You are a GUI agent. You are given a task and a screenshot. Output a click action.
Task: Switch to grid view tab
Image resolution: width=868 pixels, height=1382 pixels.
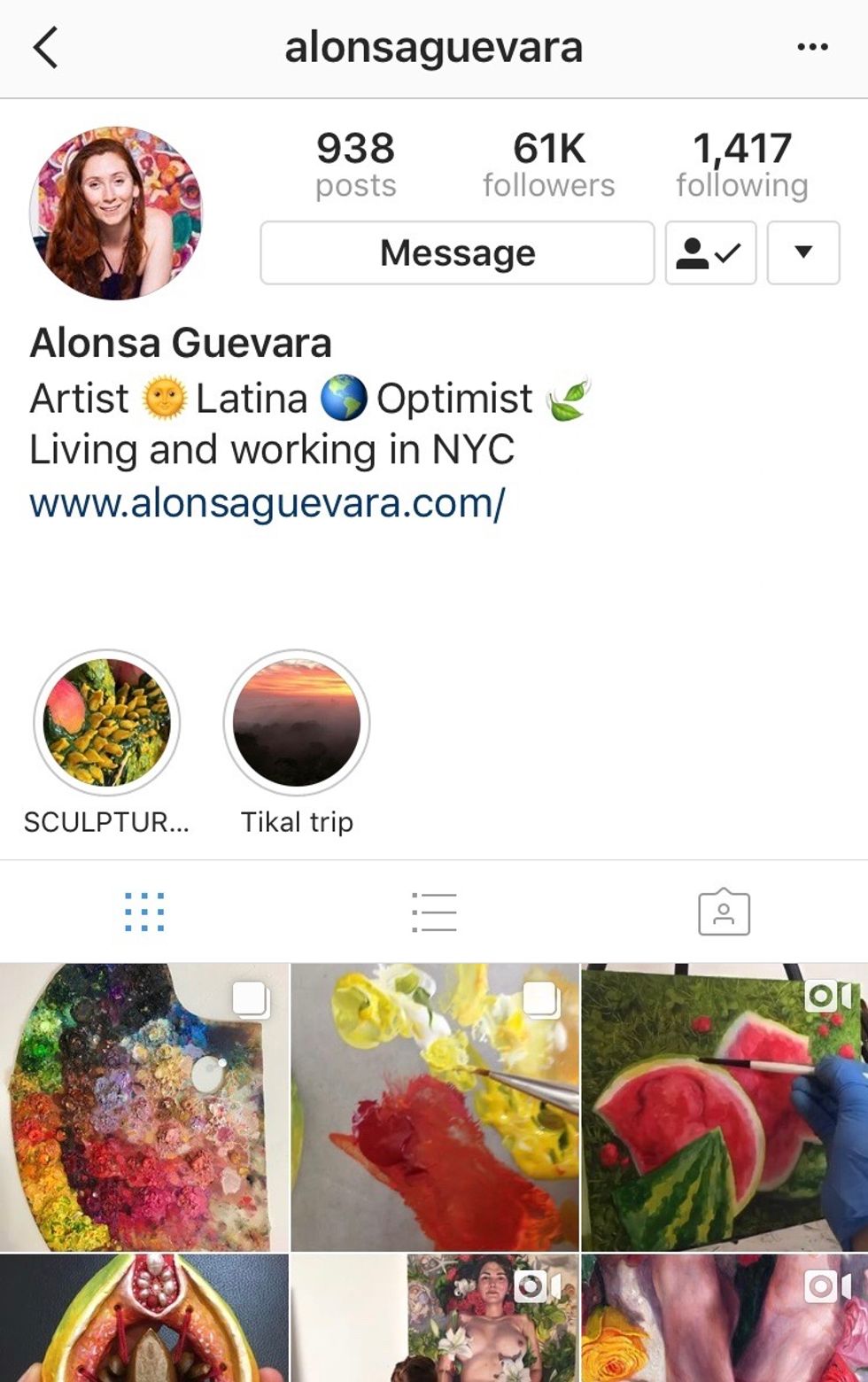(144, 912)
